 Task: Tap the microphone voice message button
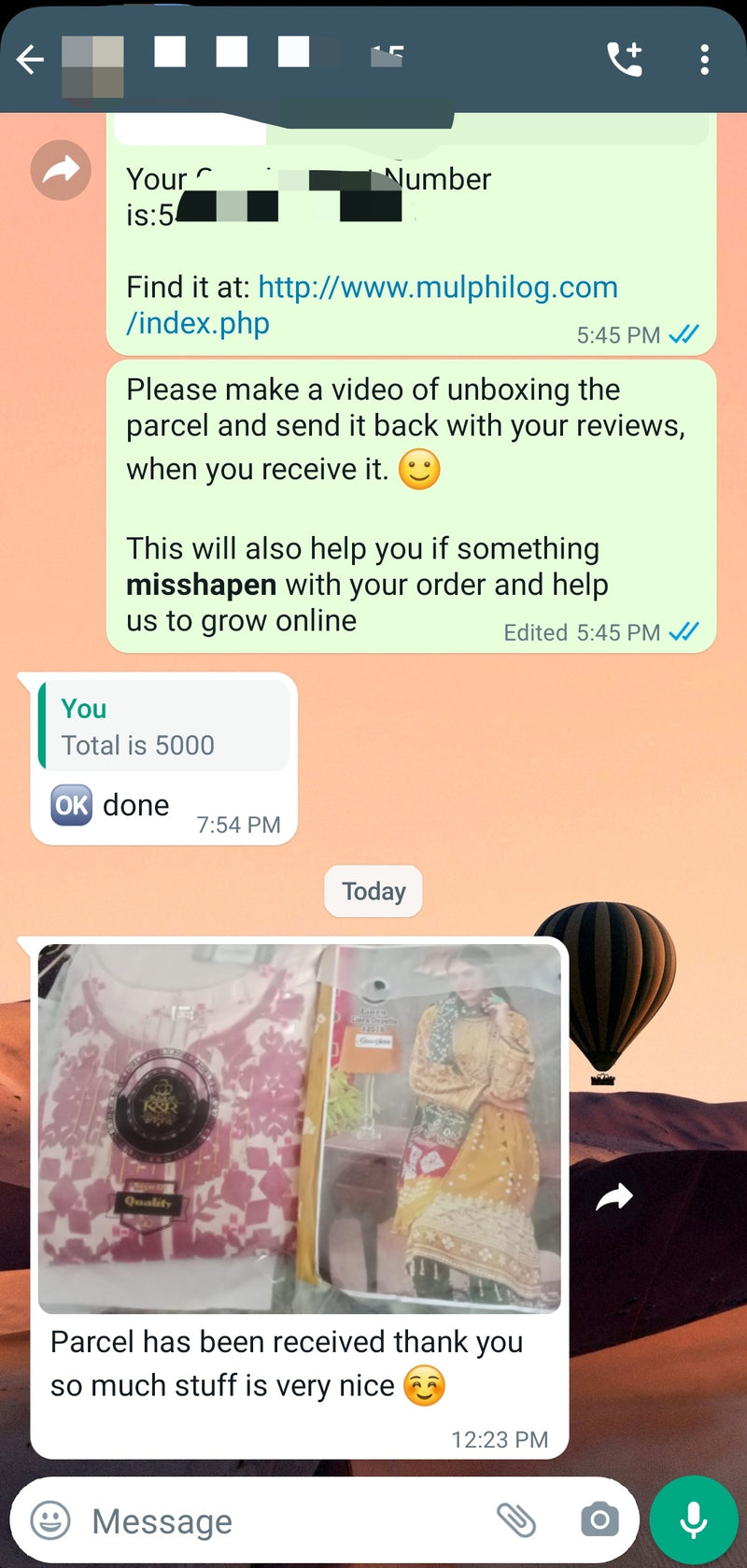pyautogui.click(x=693, y=1520)
